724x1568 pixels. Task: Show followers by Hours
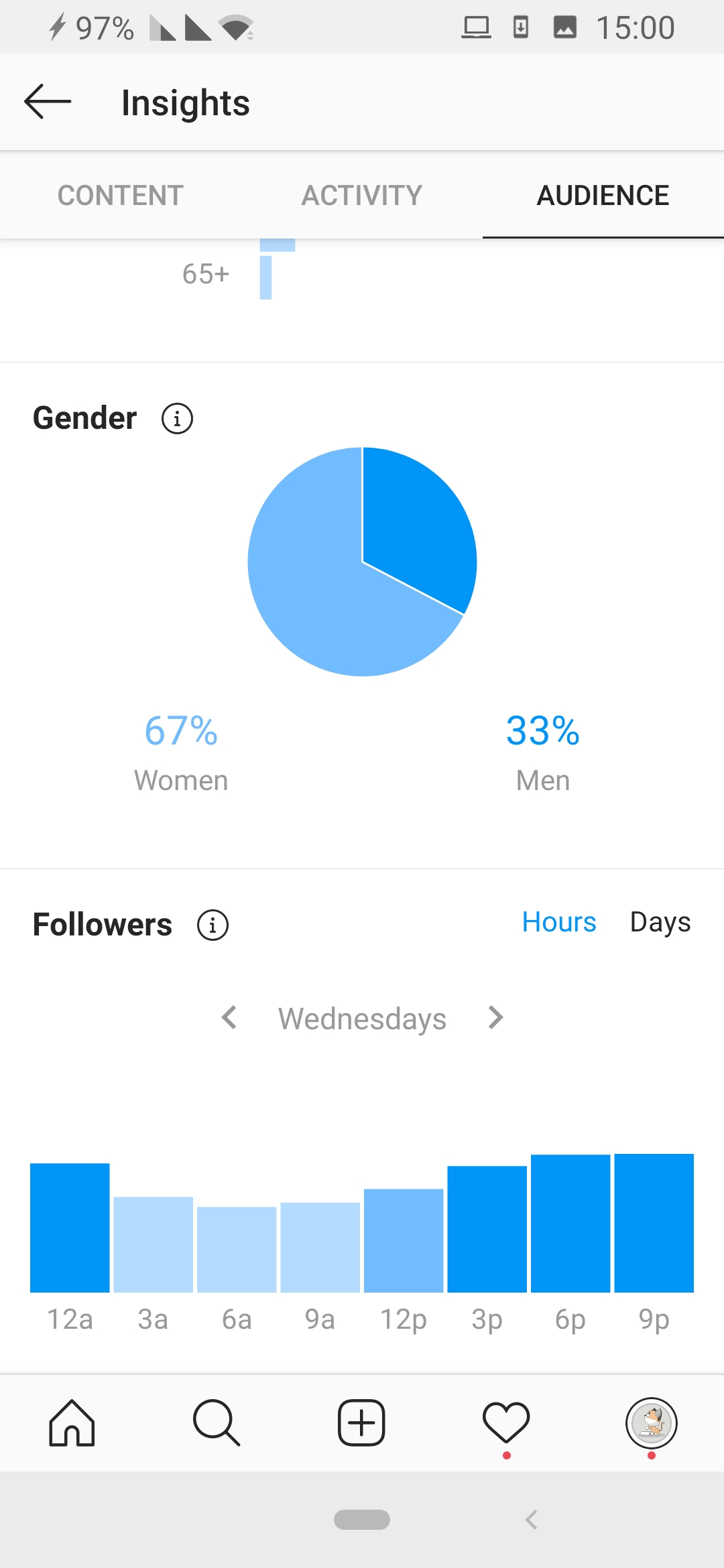[x=559, y=922]
